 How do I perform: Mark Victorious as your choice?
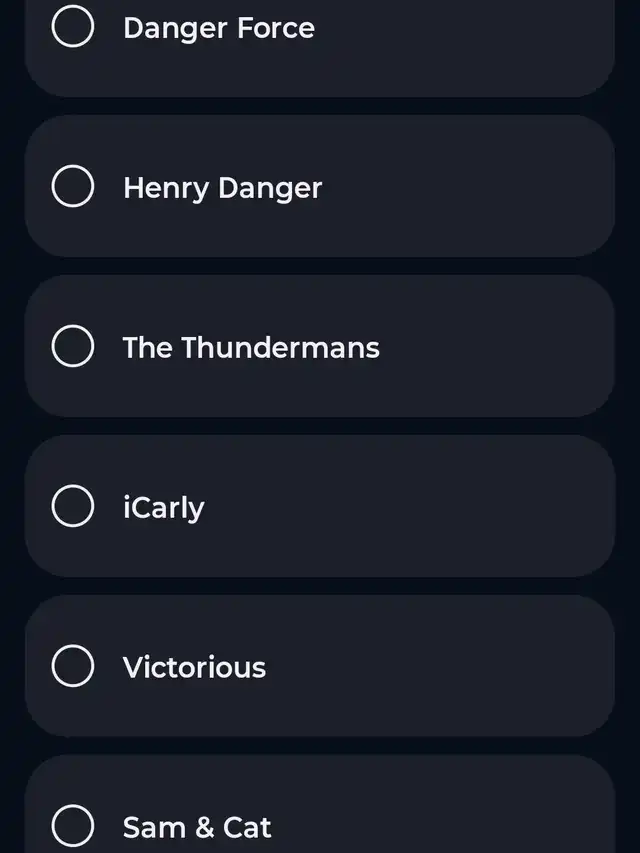pos(73,667)
